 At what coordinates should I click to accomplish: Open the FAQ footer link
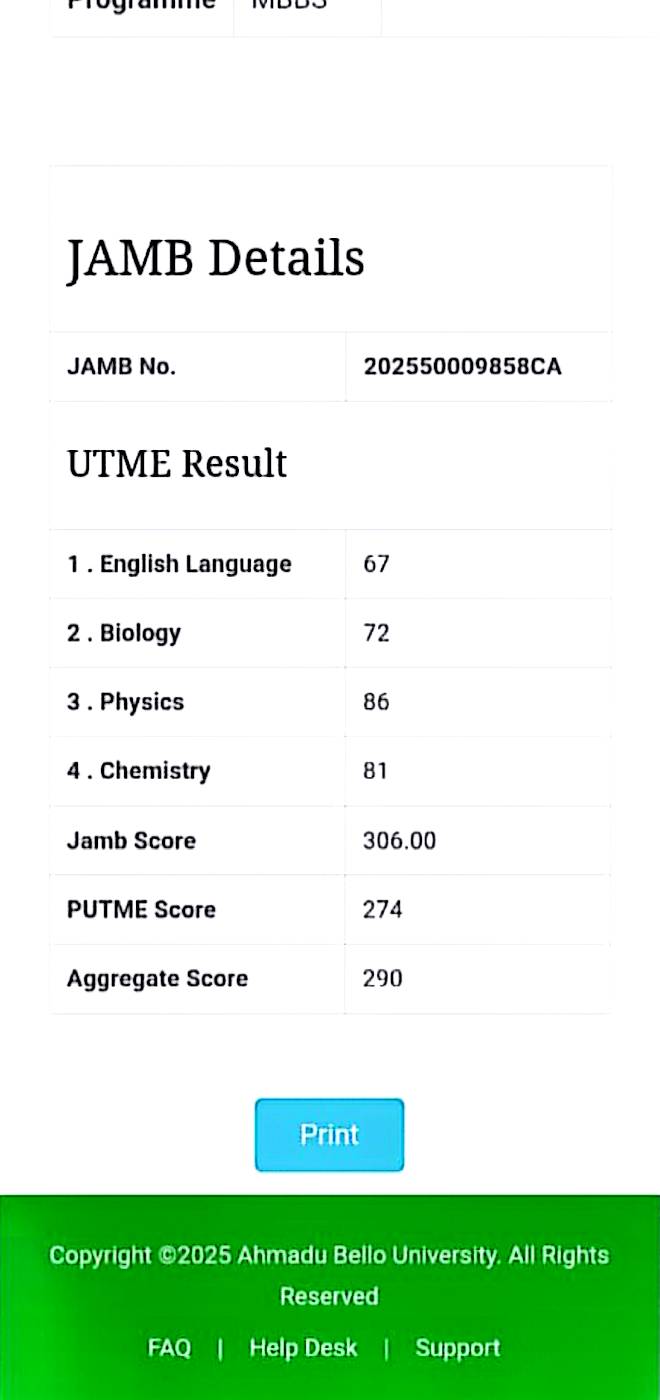tap(169, 1348)
